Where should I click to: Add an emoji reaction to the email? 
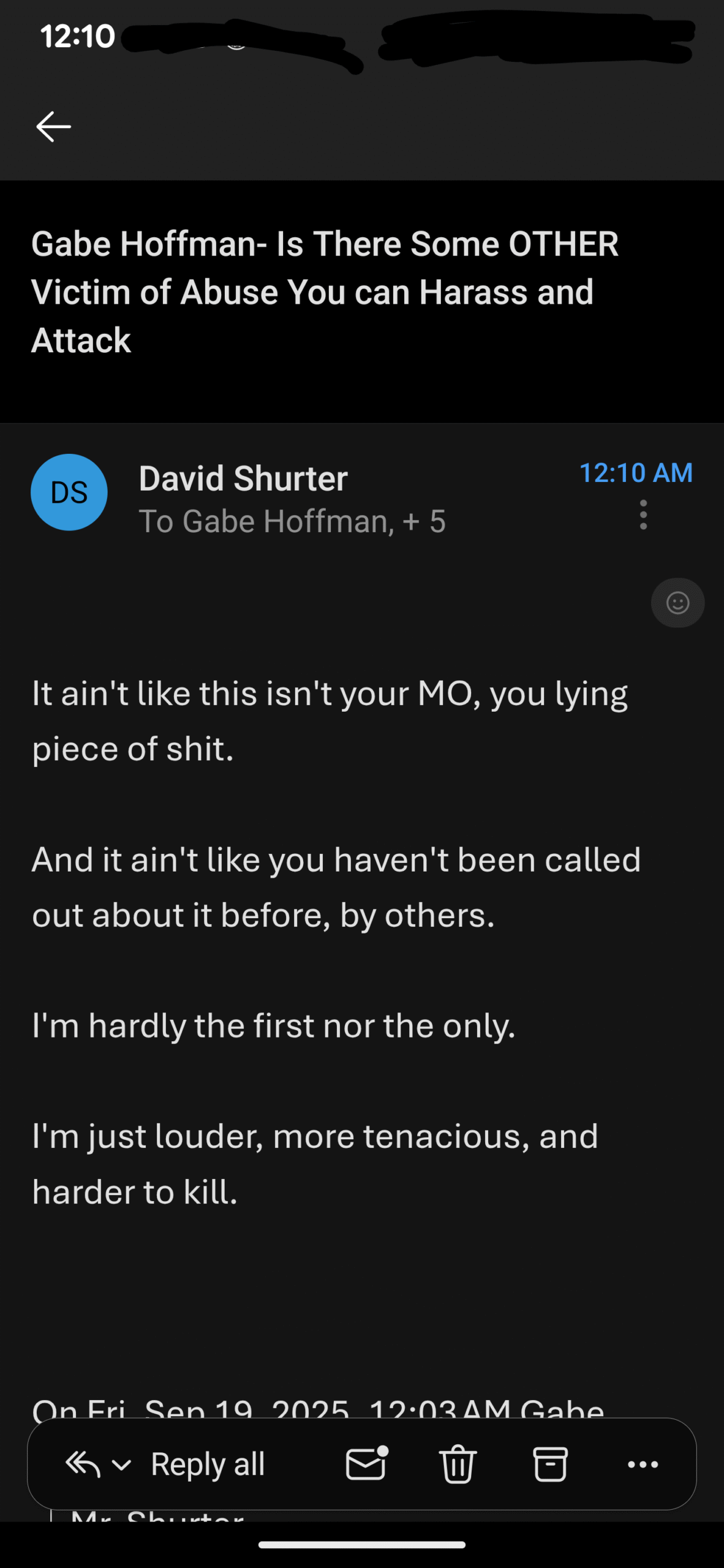[x=677, y=603]
